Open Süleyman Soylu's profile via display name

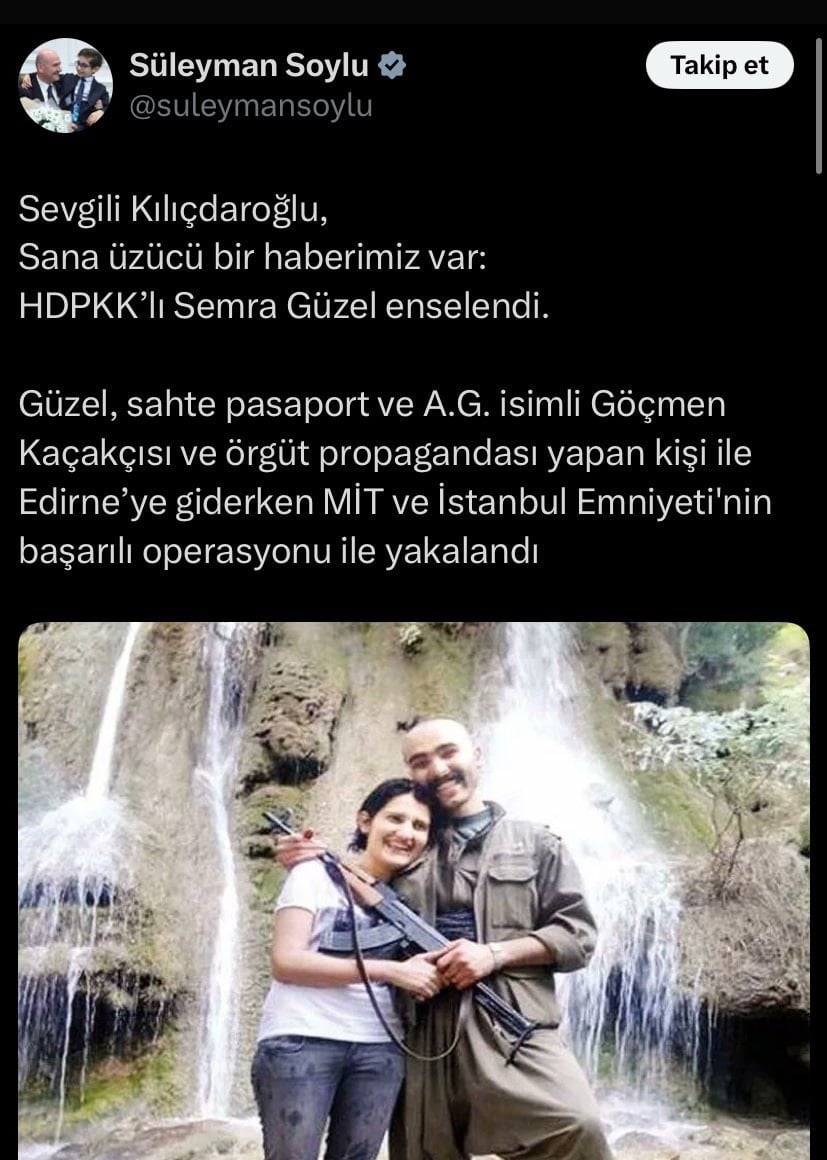coord(248,67)
